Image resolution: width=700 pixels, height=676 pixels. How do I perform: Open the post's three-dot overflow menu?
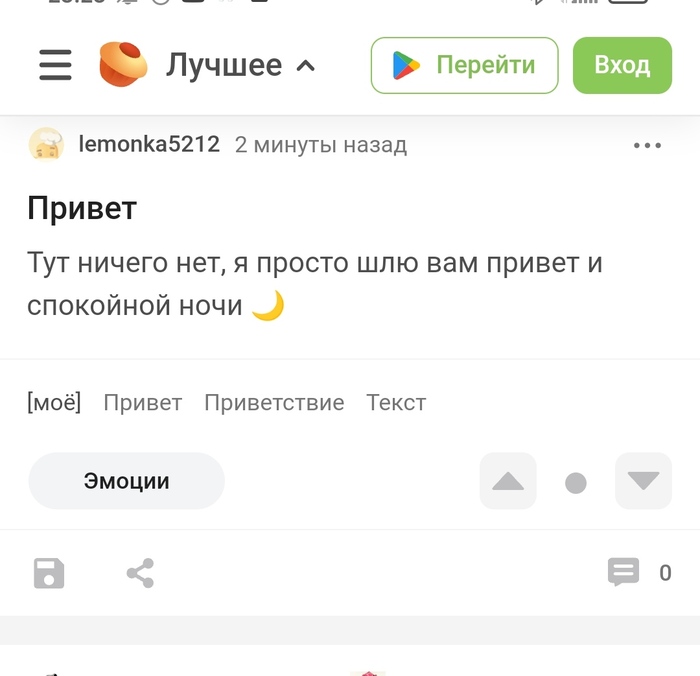[x=647, y=146]
